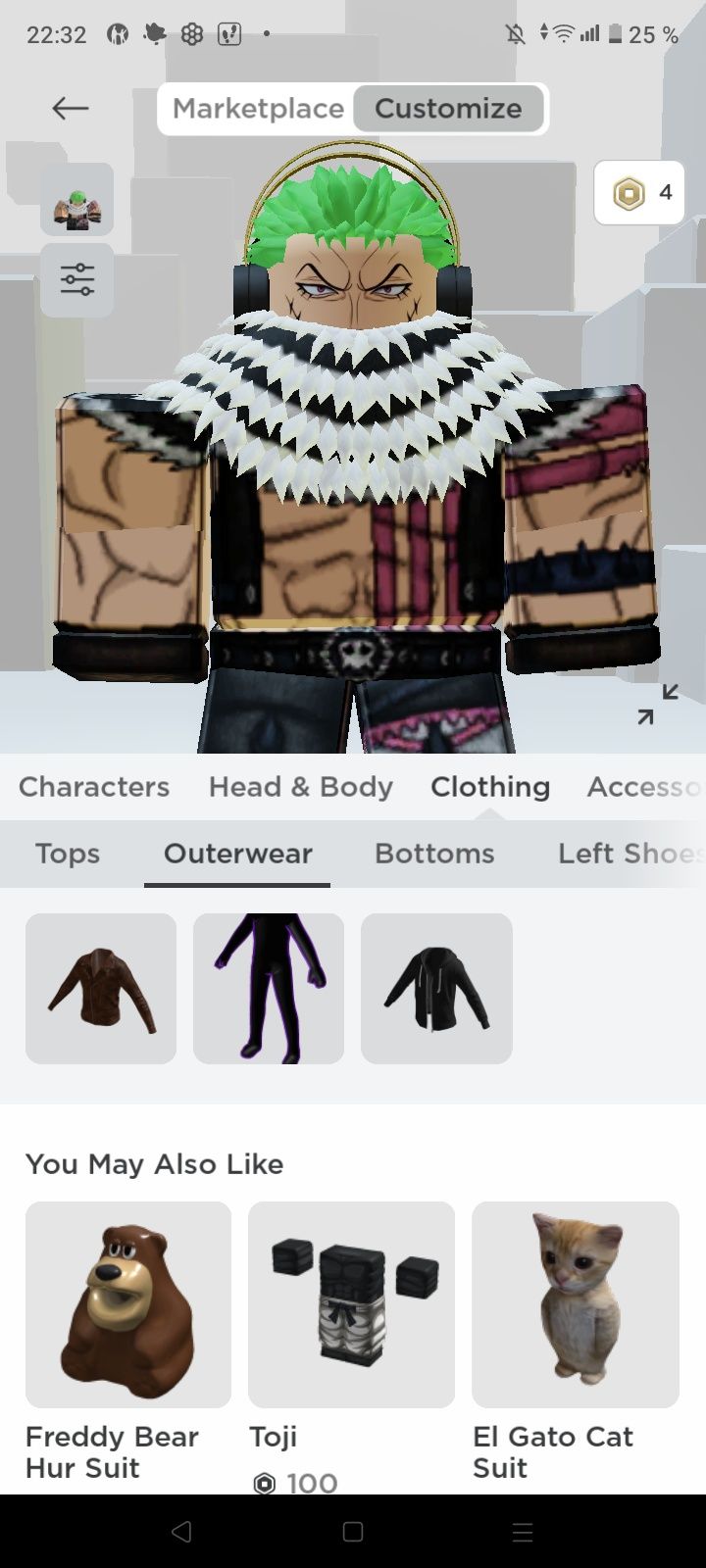
Task: View the Toji outfit item
Action: tap(351, 1304)
